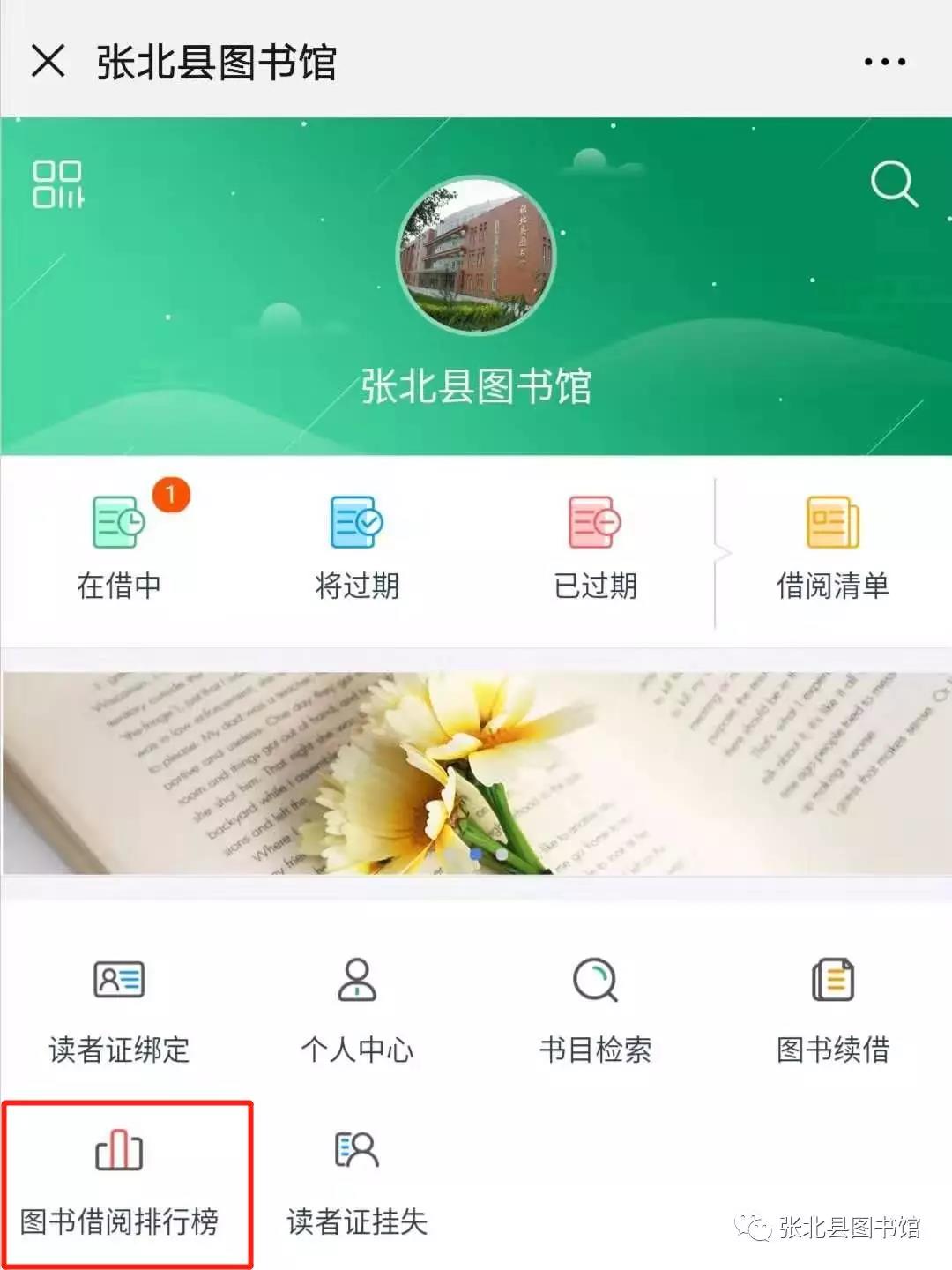Open 个人中心 personal center

coord(357,1010)
